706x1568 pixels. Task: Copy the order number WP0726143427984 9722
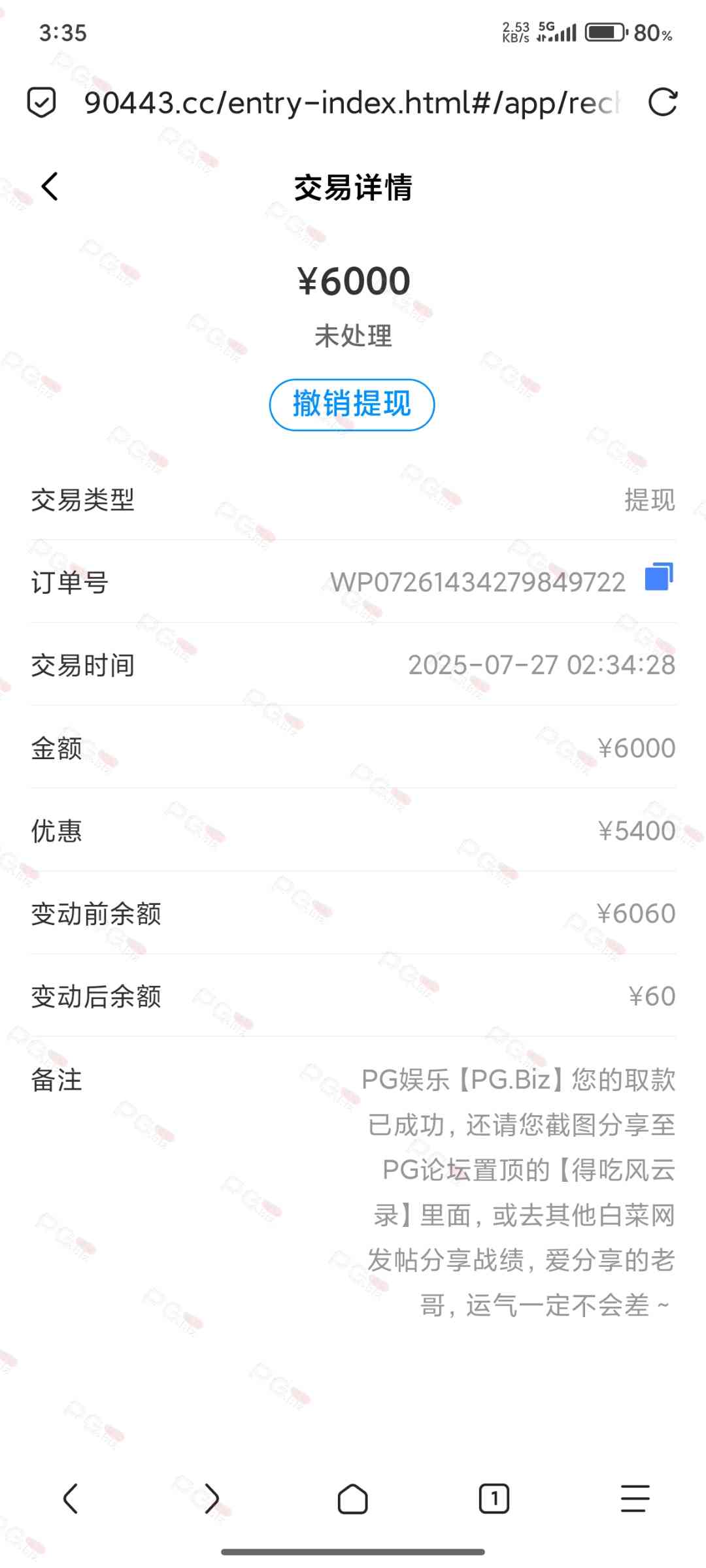(x=658, y=578)
